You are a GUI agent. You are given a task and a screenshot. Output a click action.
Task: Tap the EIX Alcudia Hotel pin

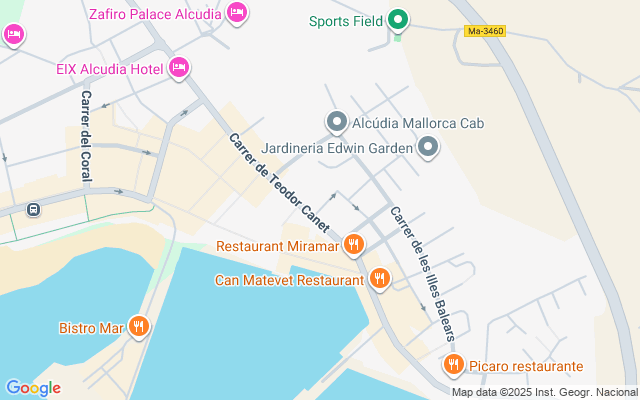tap(179, 68)
